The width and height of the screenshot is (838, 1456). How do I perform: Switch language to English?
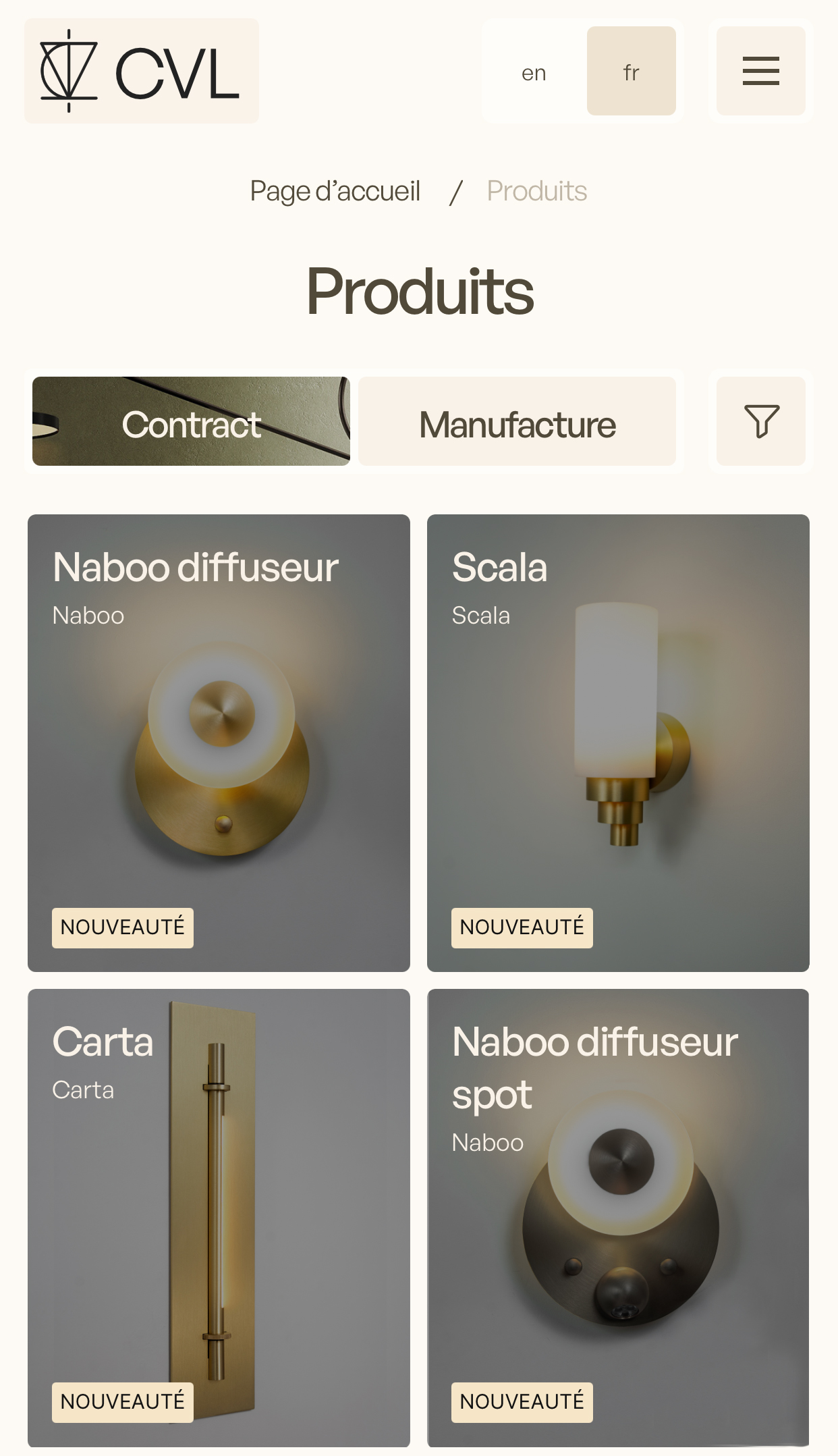click(x=534, y=72)
